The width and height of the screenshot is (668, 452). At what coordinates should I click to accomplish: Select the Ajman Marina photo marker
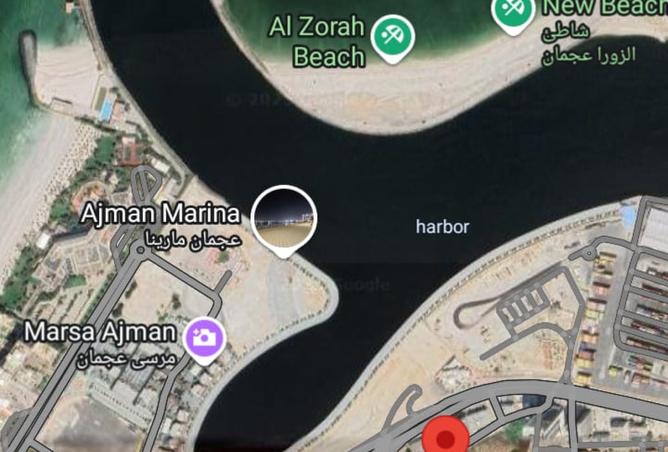284,218
